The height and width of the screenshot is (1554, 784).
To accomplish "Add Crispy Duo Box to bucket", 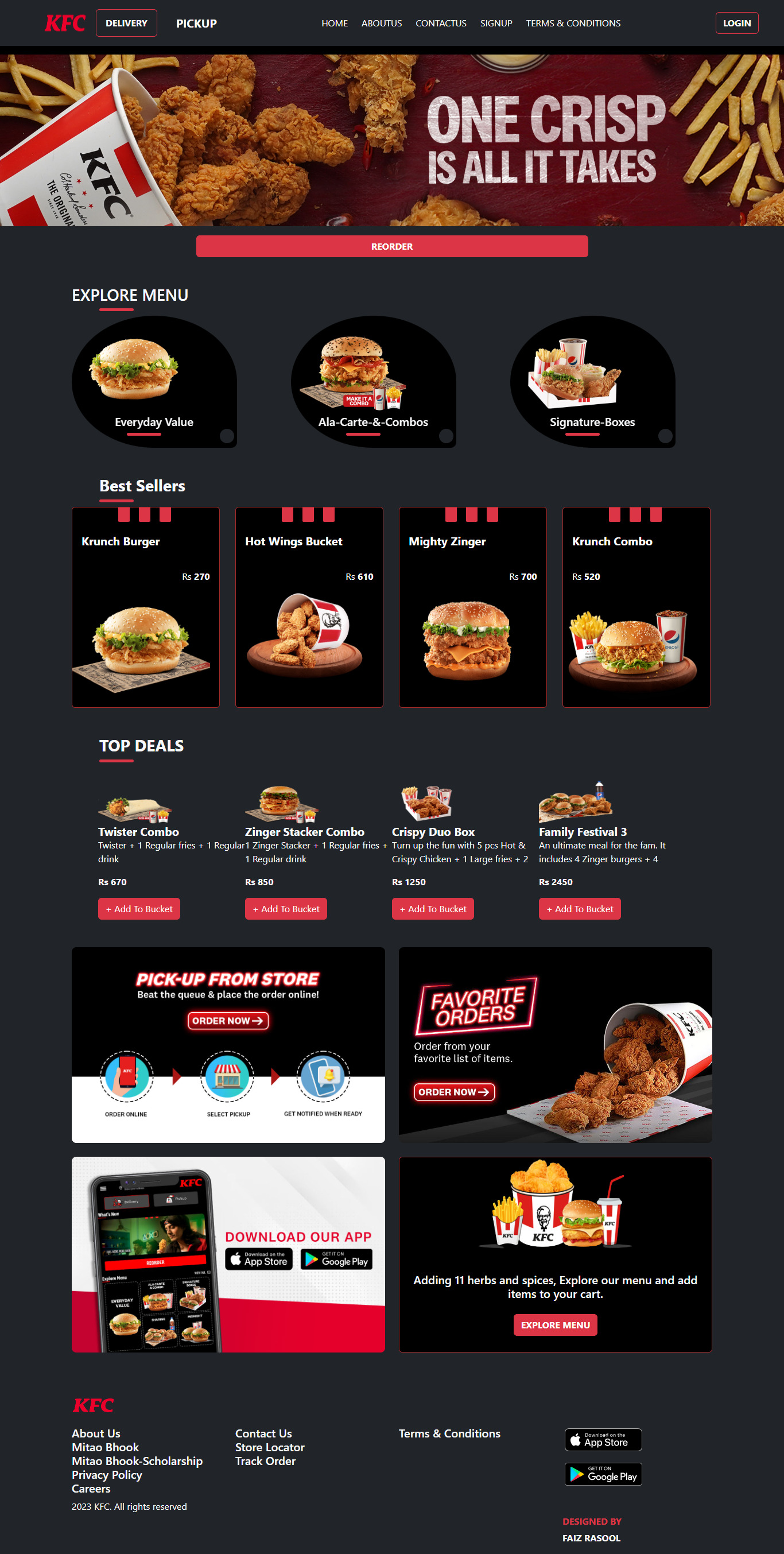I will (x=432, y=909).
